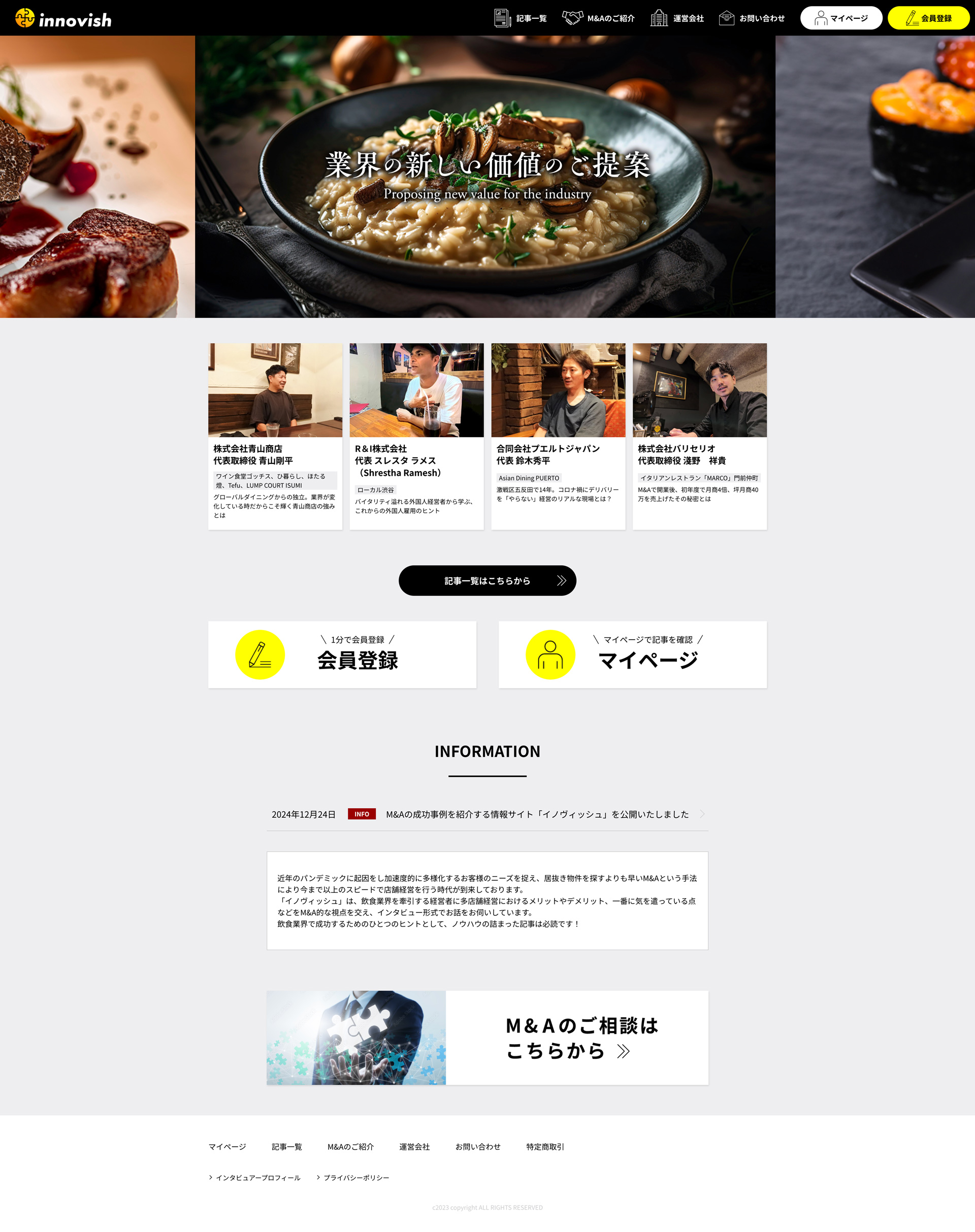View the 合同会社プエルトジャパン article card
The width and height of the screenshot is (975, 1232).
(x=558, y=436)
